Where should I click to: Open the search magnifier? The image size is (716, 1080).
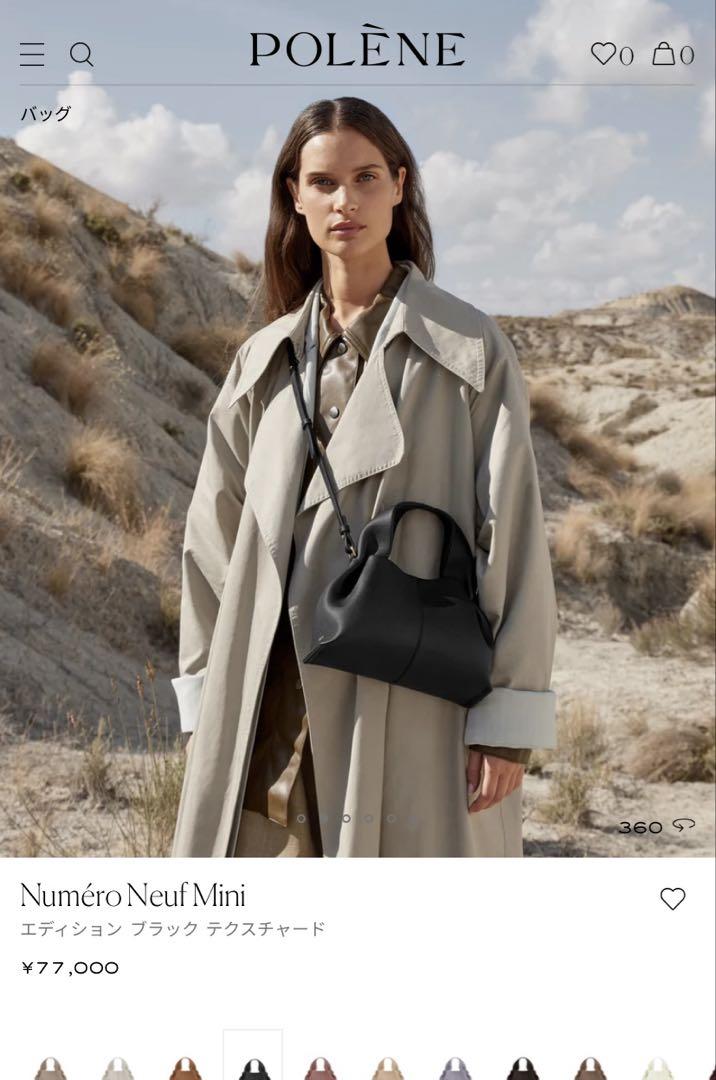(x=81, y=54)
